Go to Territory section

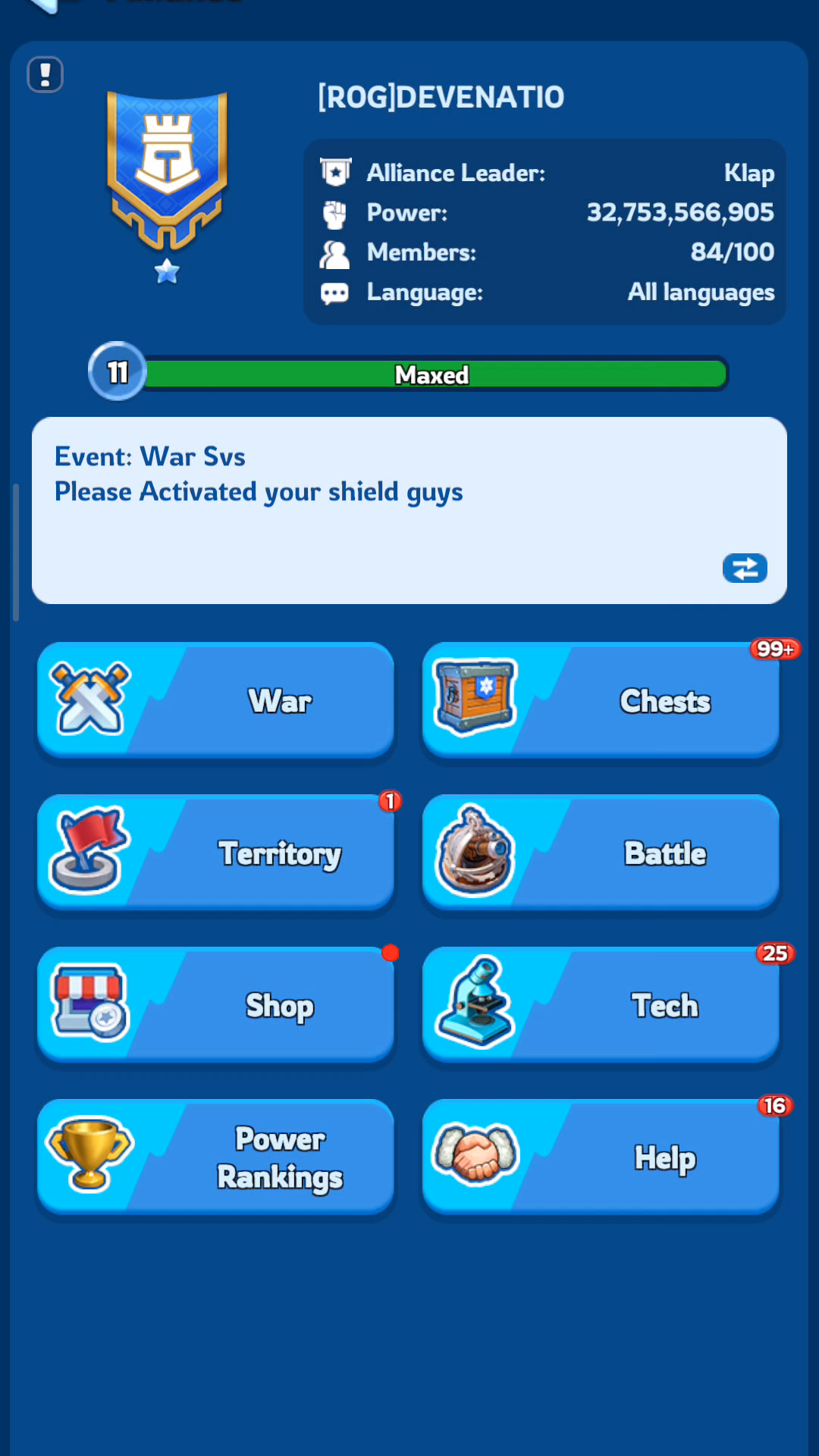pos(215,853)
